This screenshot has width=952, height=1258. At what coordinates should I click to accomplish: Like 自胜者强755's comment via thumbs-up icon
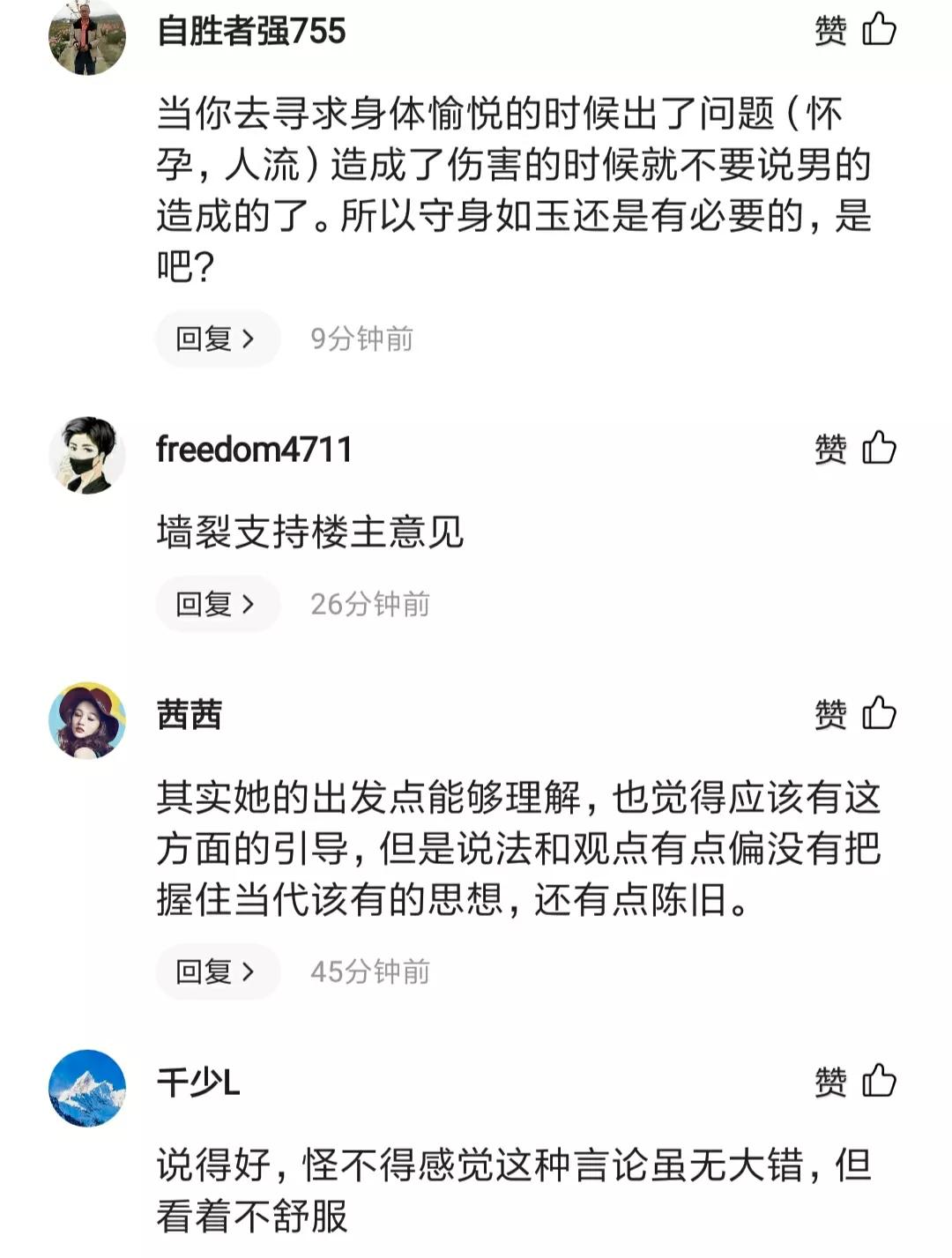click(x=879, y=28)
